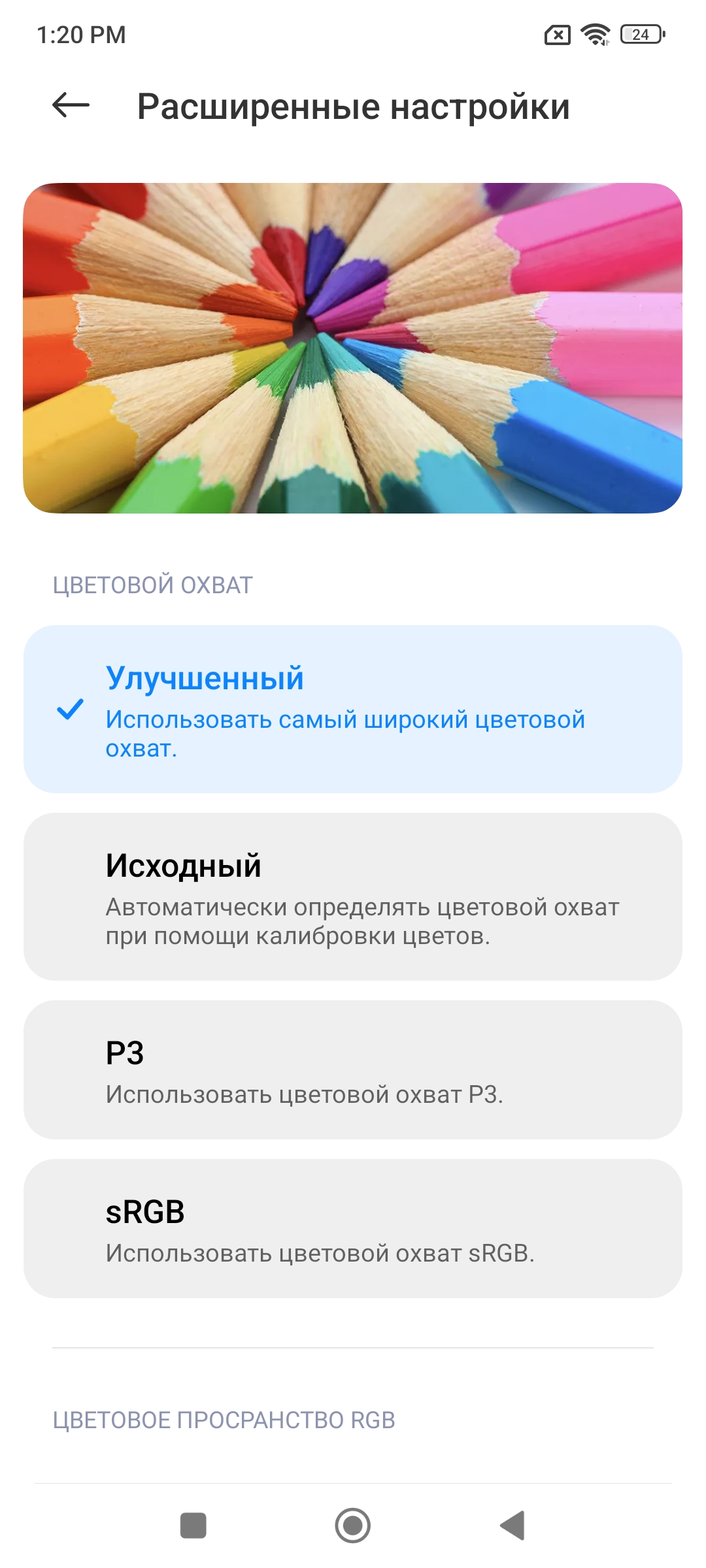Switch color gamut to P3
The image size is (706, 1568).
tap(353, 1070)
